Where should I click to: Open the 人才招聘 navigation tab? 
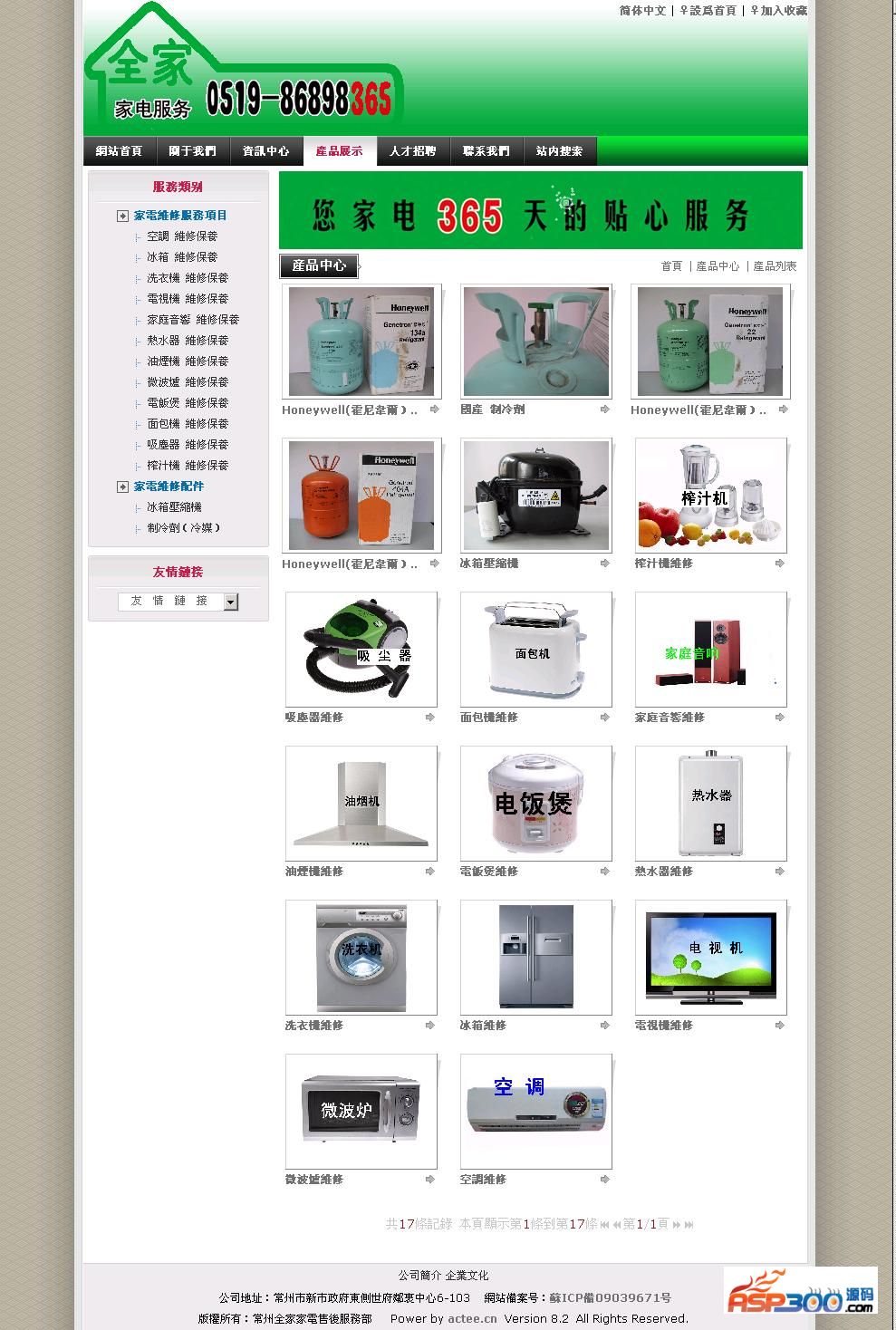coord(412,151)
